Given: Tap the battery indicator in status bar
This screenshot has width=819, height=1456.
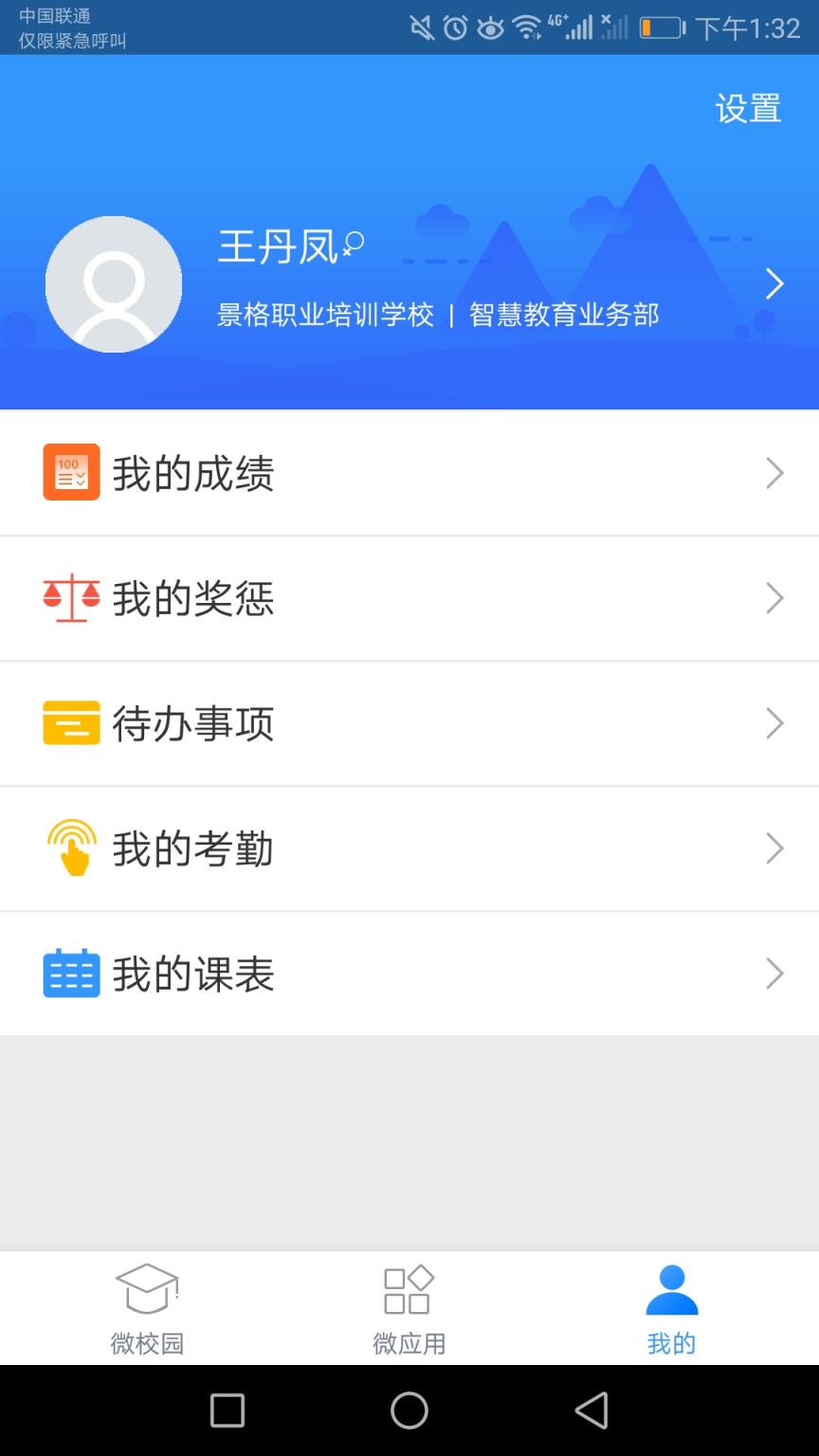Looking at the screenshot, I should tap(659, 27).
